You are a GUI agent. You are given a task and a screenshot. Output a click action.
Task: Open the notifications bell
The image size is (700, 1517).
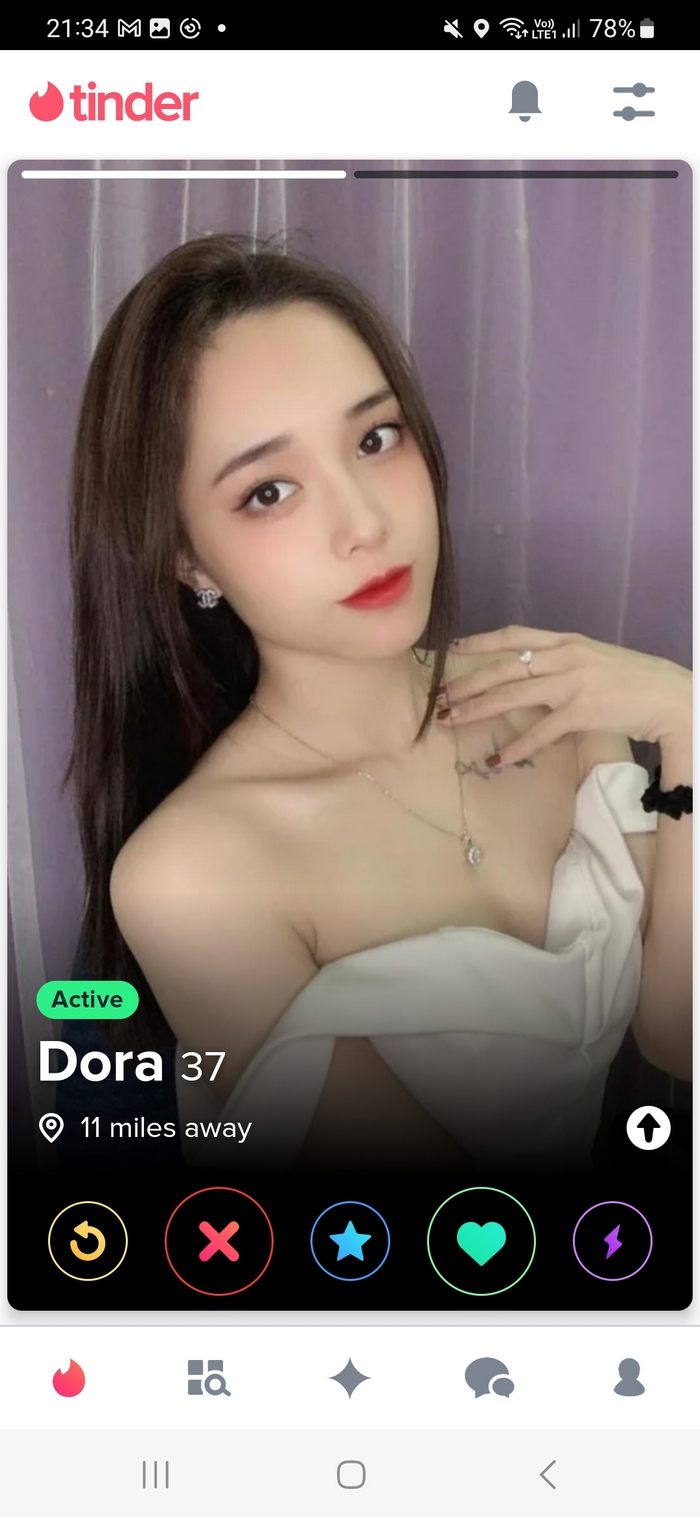tap(525, 101)
